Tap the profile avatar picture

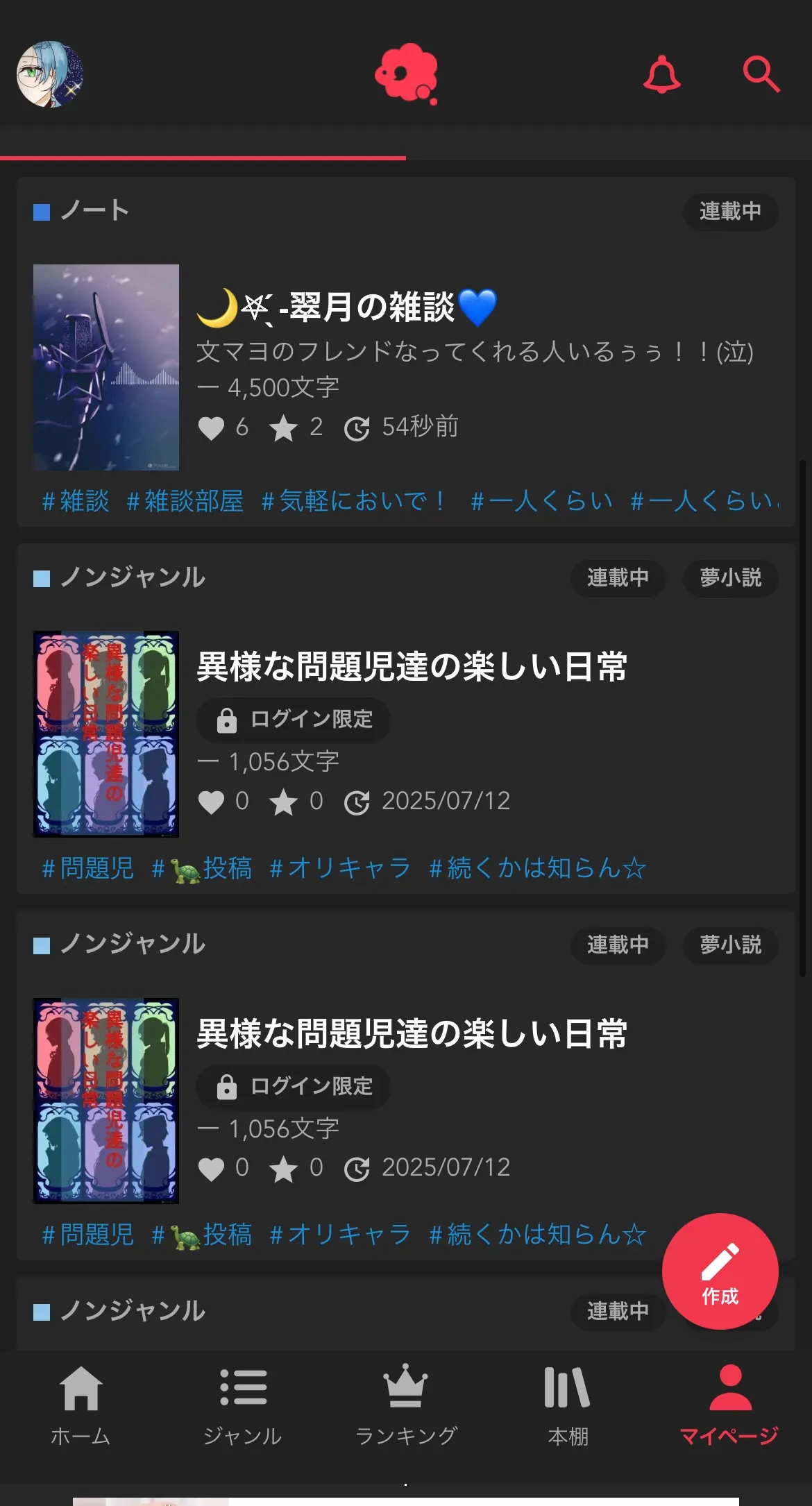pyautogui.click(x=49, y=74)
